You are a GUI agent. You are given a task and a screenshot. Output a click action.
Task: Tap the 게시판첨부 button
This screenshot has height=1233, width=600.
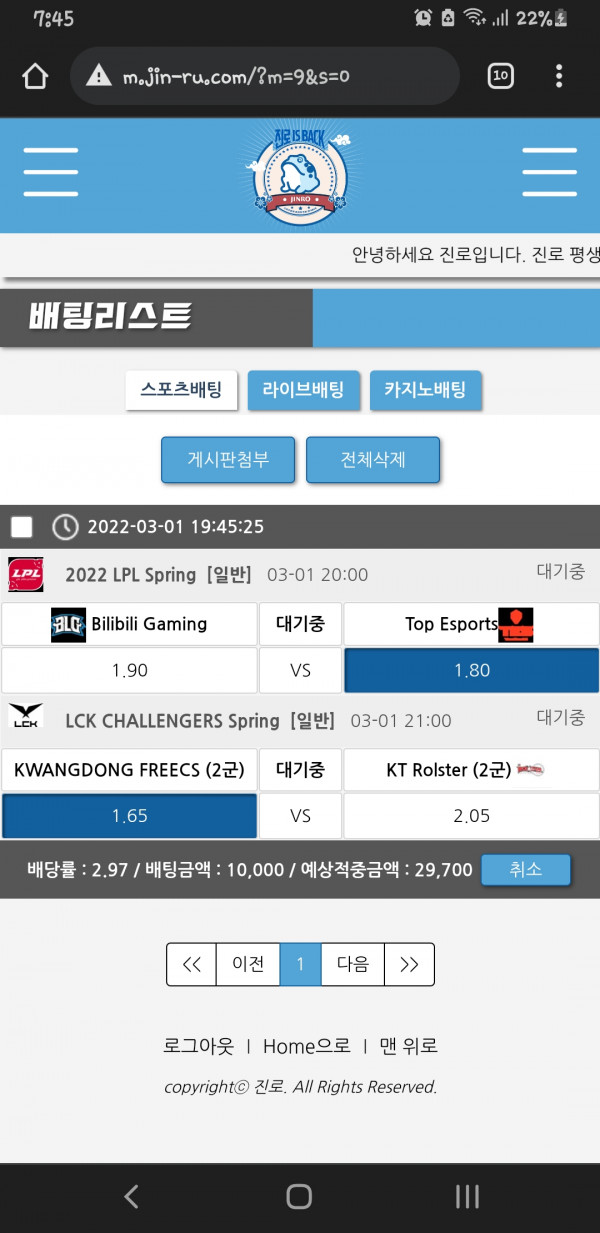228,460
